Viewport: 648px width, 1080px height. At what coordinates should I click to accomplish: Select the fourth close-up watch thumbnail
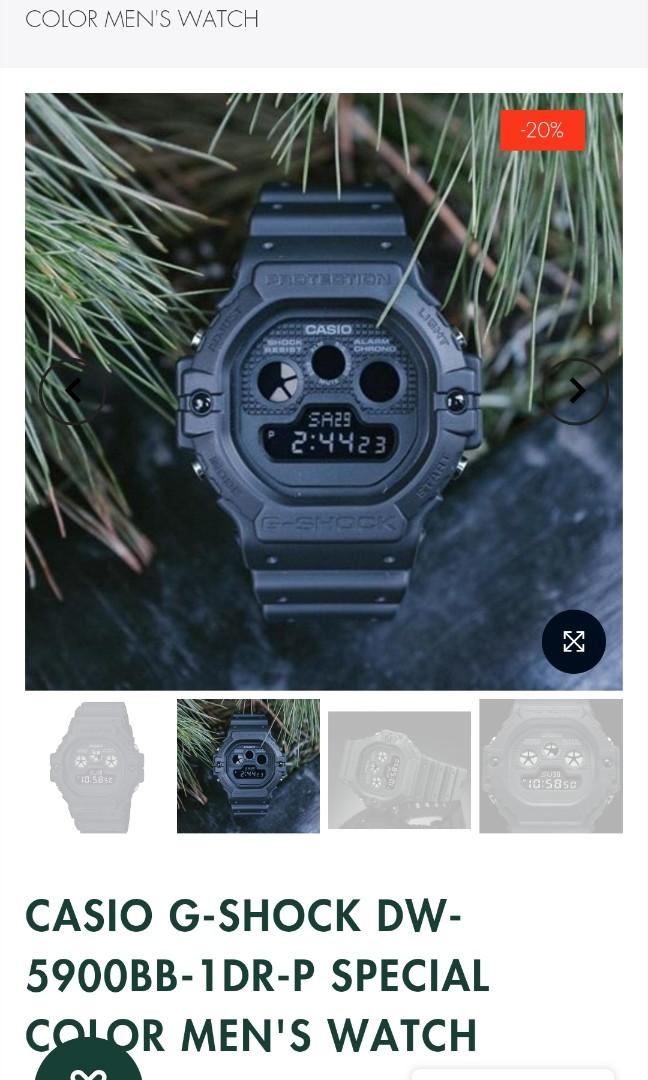tap(551, 767)
